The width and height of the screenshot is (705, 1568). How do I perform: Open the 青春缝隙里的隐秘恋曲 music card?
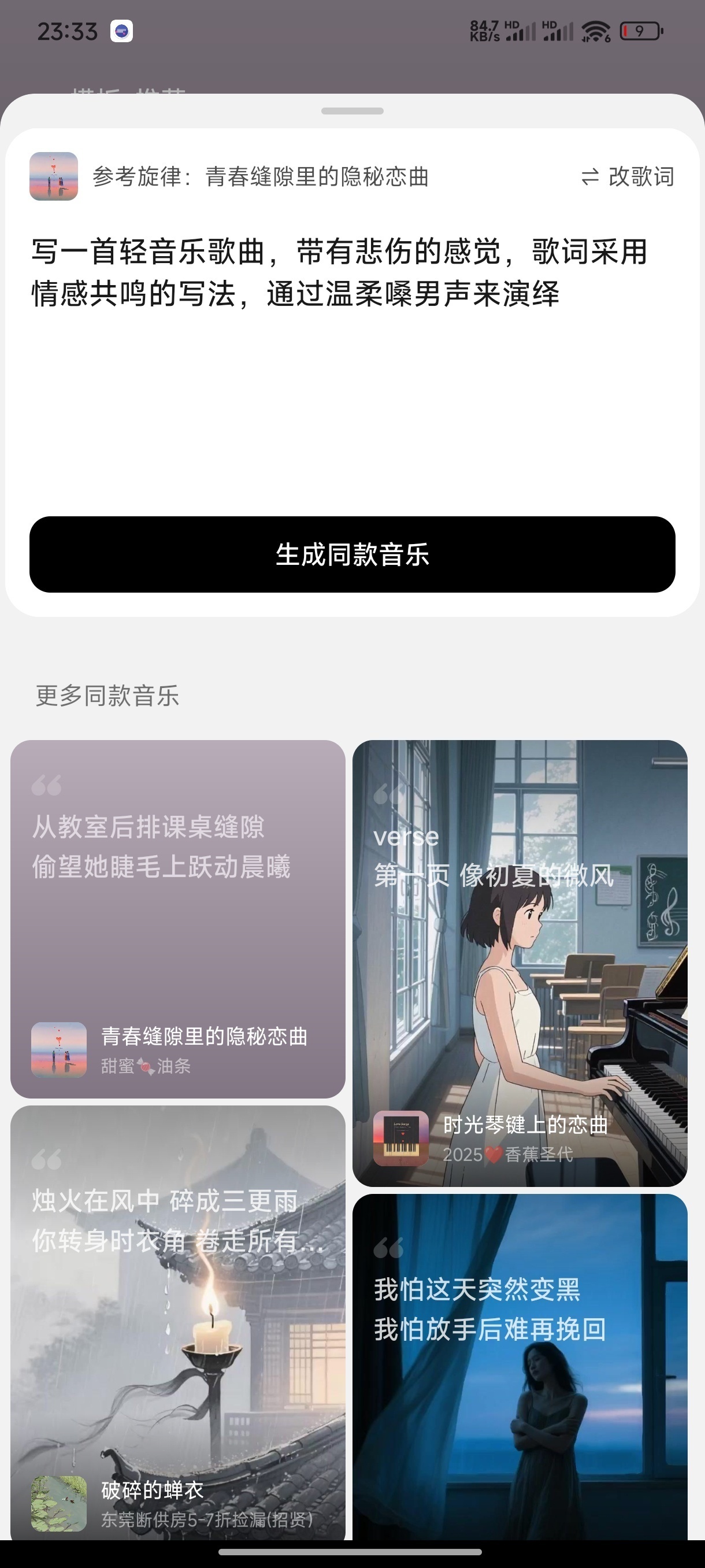pyautogui.click(x=177, y=919)
